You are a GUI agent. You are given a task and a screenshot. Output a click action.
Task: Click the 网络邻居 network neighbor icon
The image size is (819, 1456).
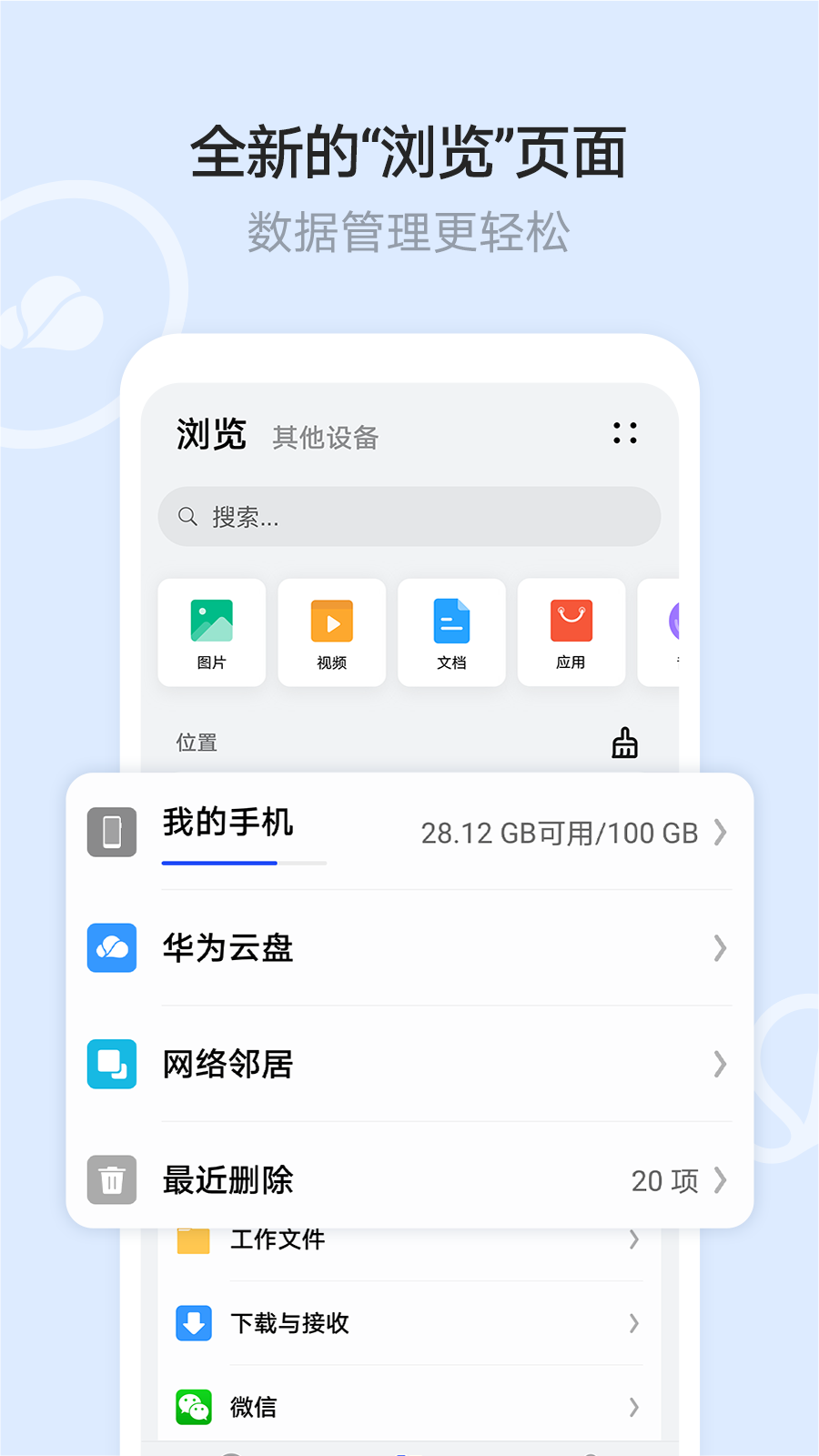click(x=111, y=1064)
